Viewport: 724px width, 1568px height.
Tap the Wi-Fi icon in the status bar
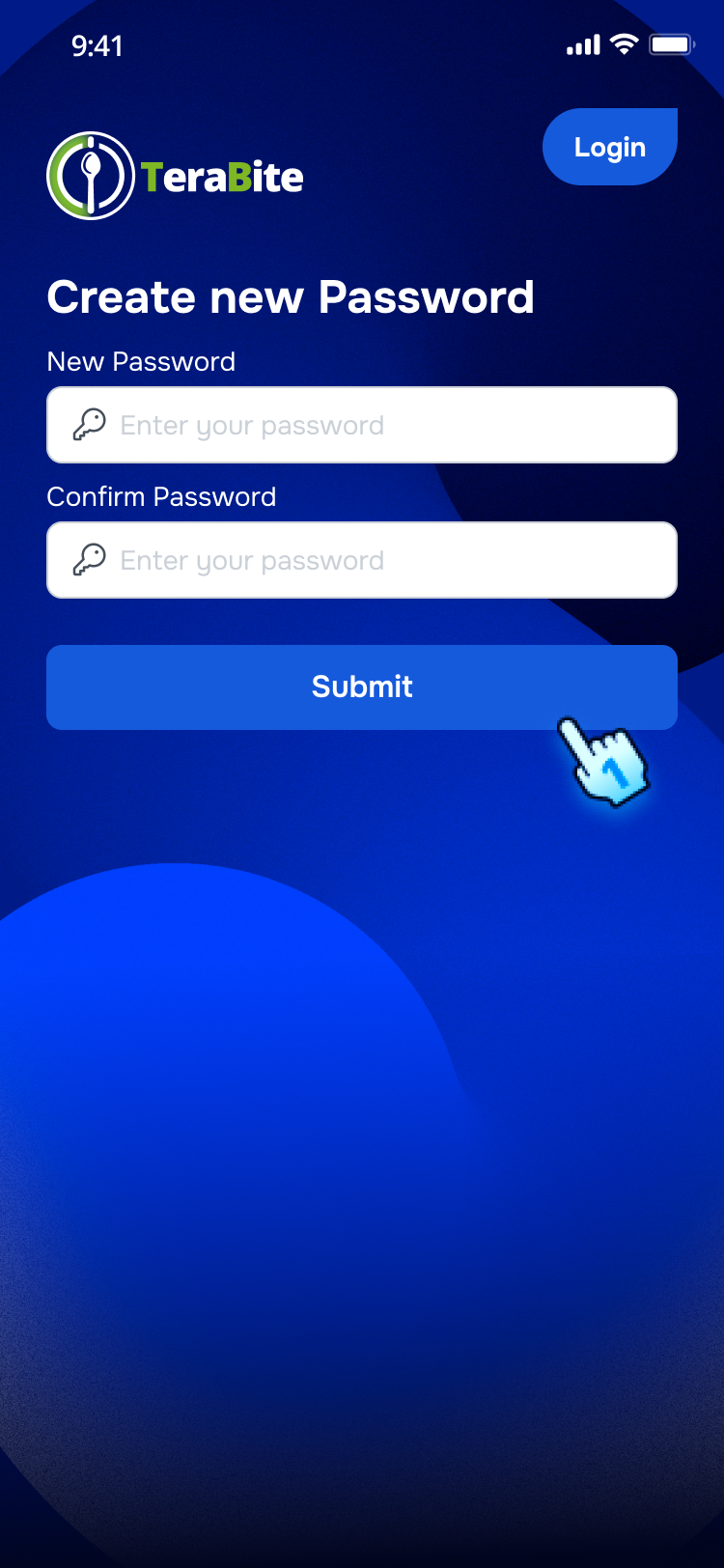pyautogui.click(x=624, y=43)
